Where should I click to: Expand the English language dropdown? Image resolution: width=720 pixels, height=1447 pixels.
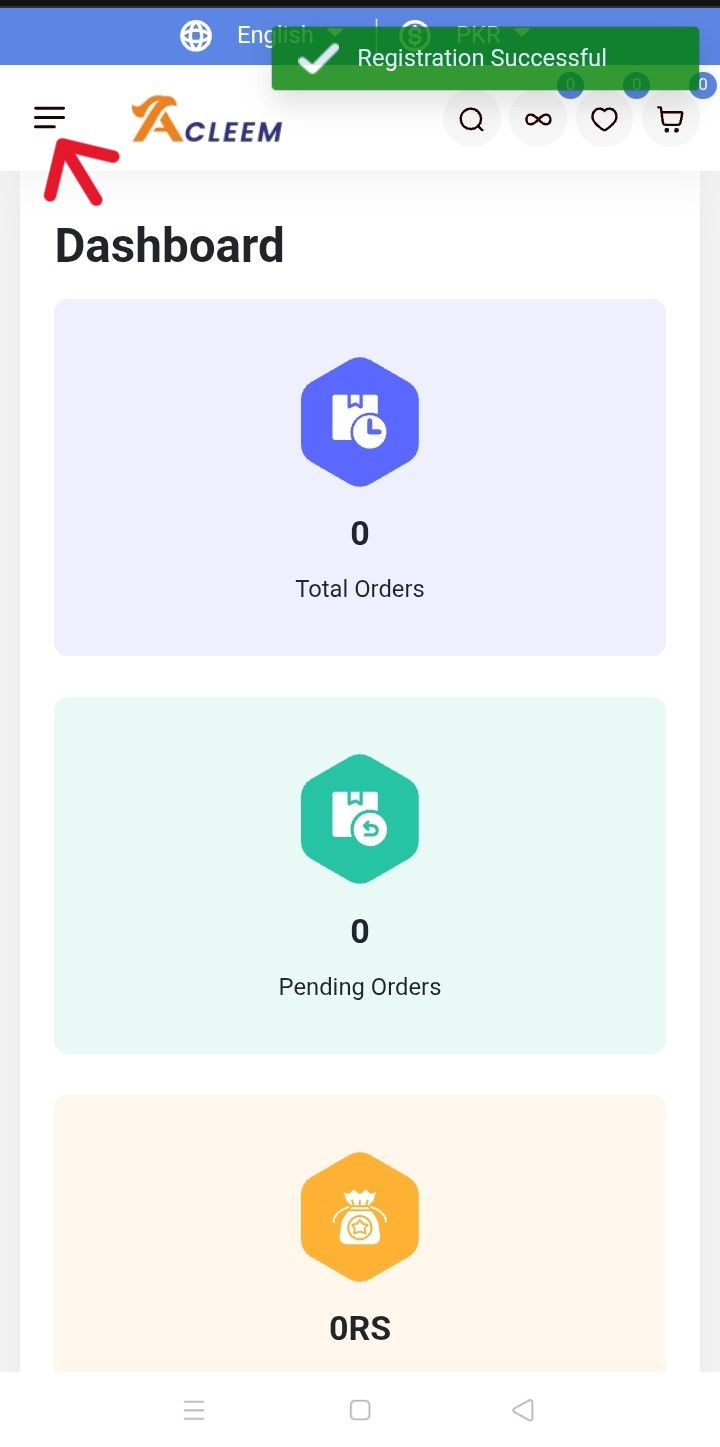[x=262, y=36]
